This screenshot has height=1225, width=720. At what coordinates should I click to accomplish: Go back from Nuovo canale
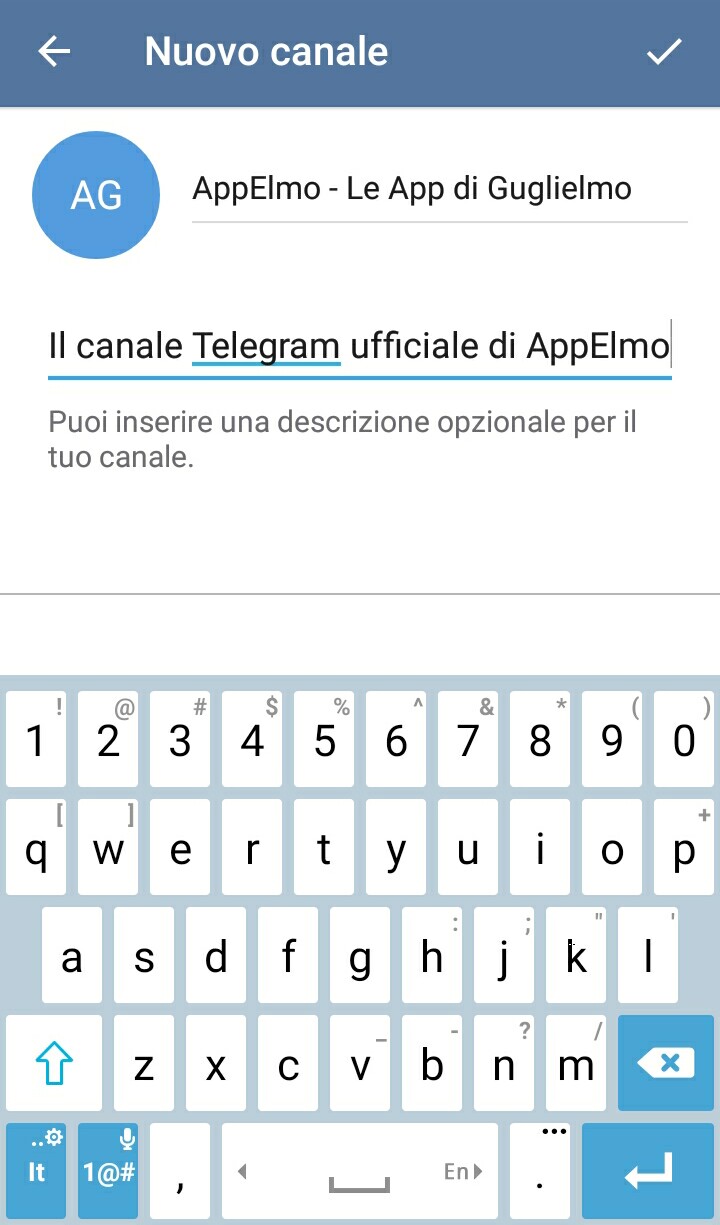(x=54, y=52)
